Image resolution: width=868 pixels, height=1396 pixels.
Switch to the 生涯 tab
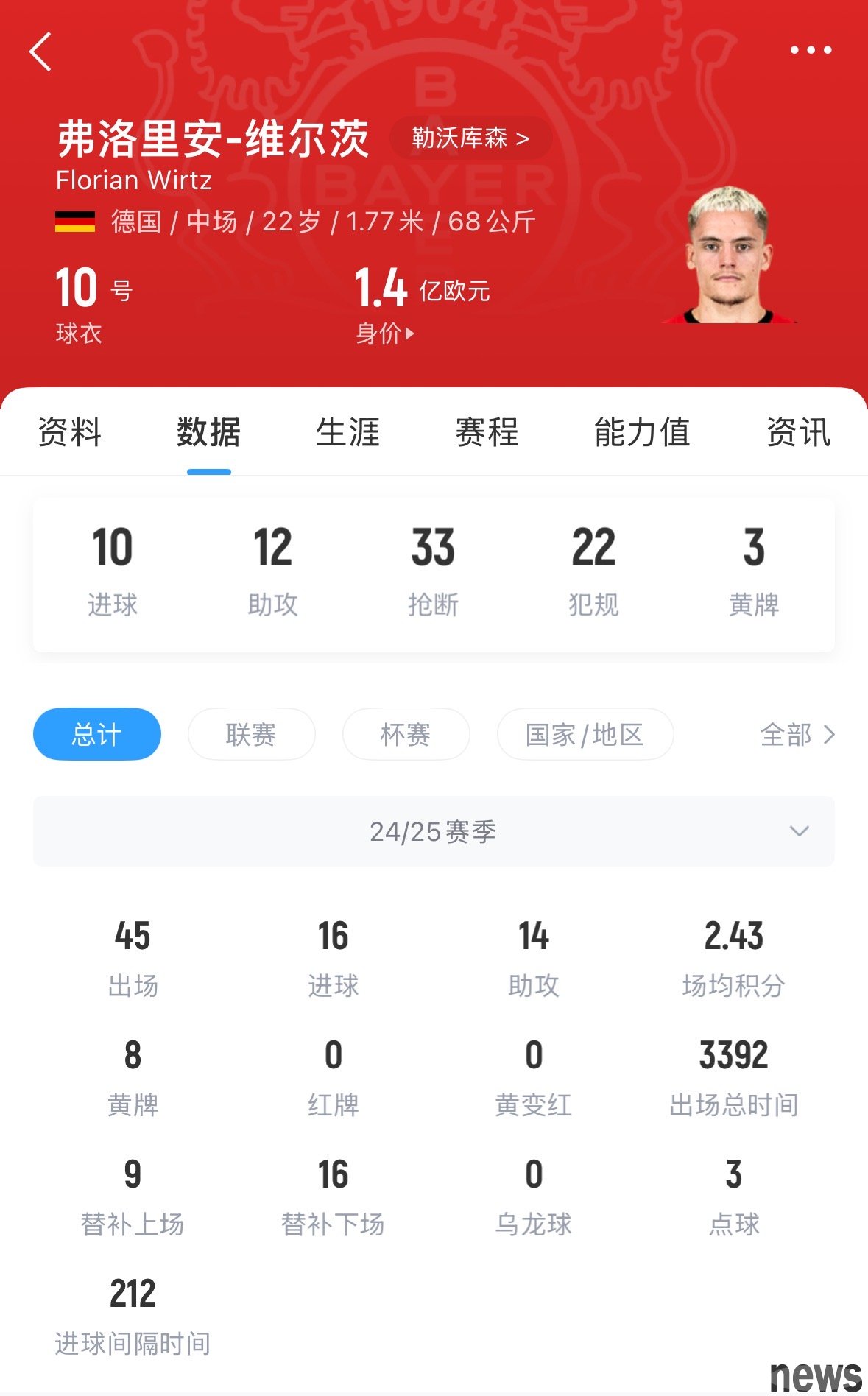(x=347, y=432)
